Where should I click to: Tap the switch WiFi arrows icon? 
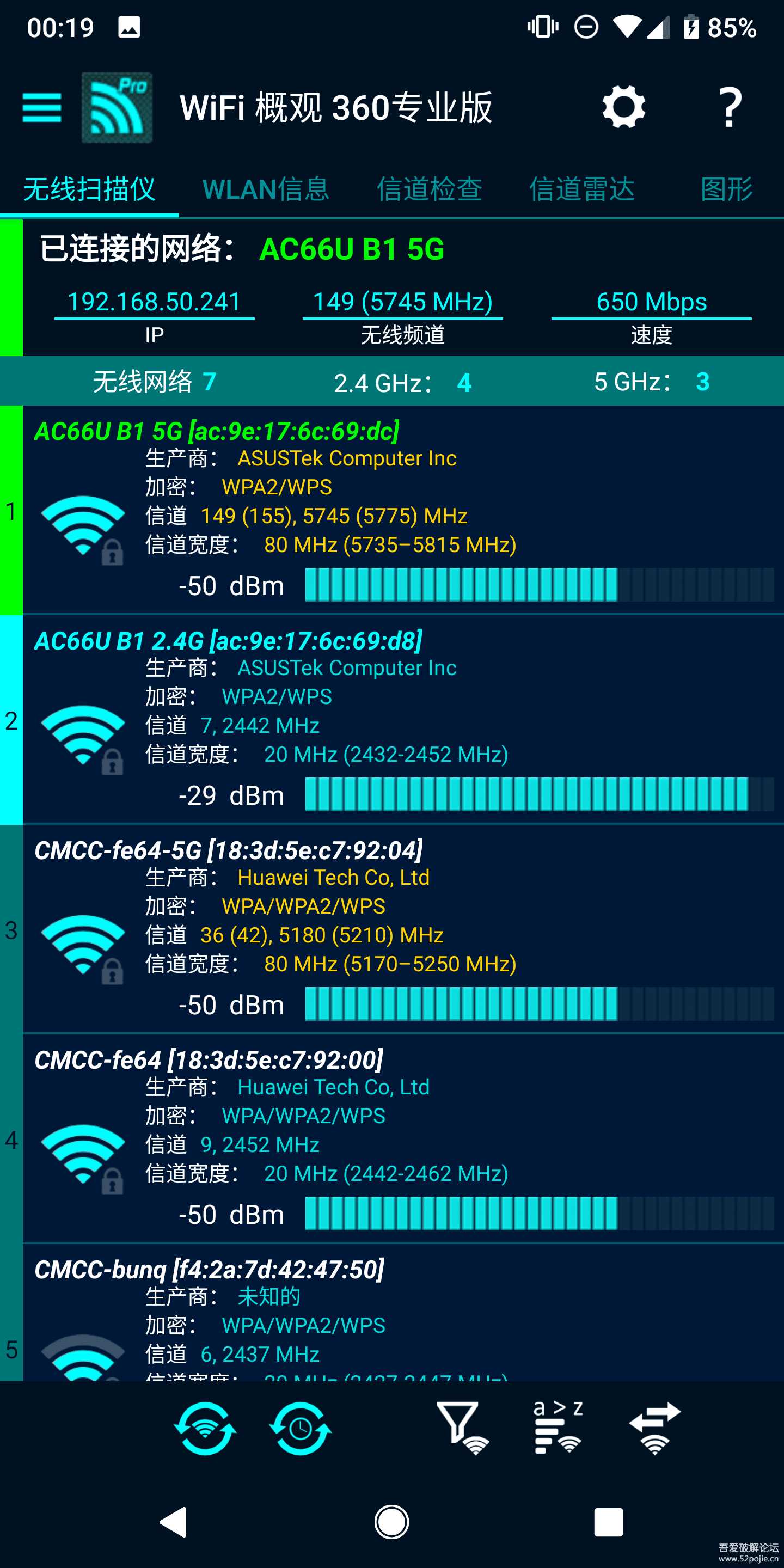tap(654, 1428)
